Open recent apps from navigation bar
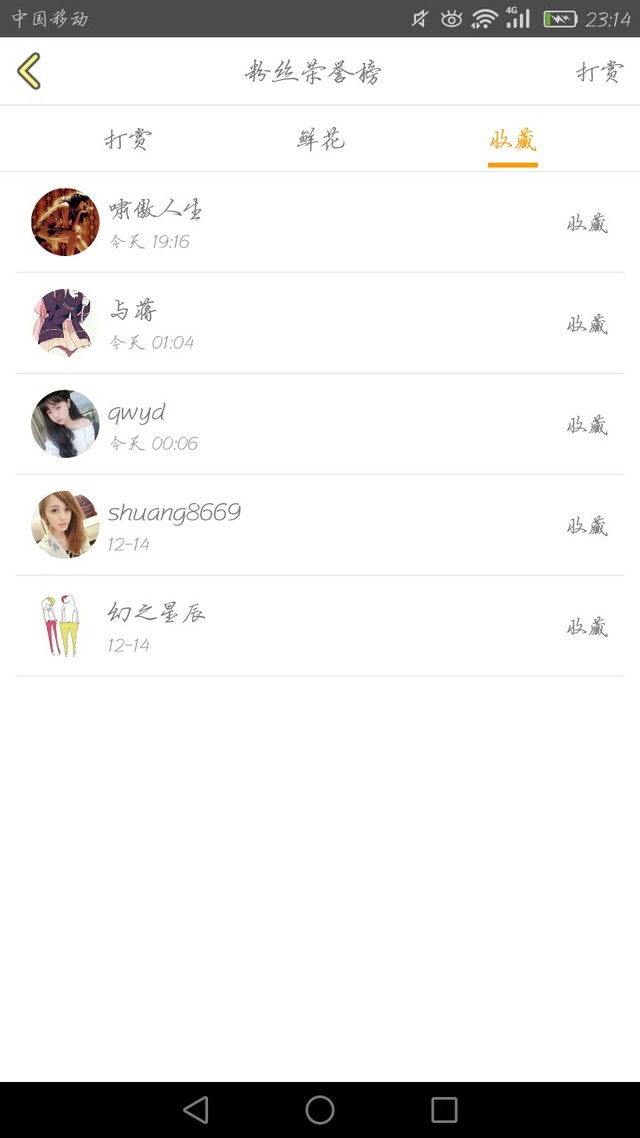 tap(444, 1109)
